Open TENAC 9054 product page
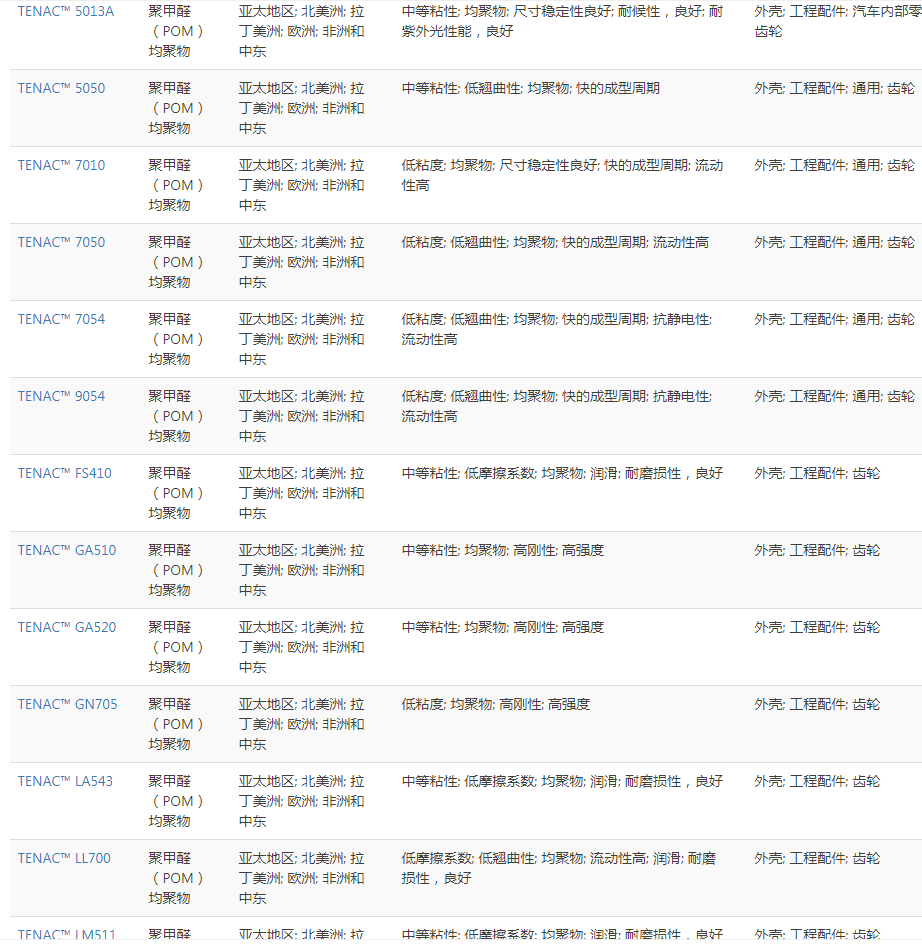The width and height of the screenshot is (922, 944). (61, 396)
